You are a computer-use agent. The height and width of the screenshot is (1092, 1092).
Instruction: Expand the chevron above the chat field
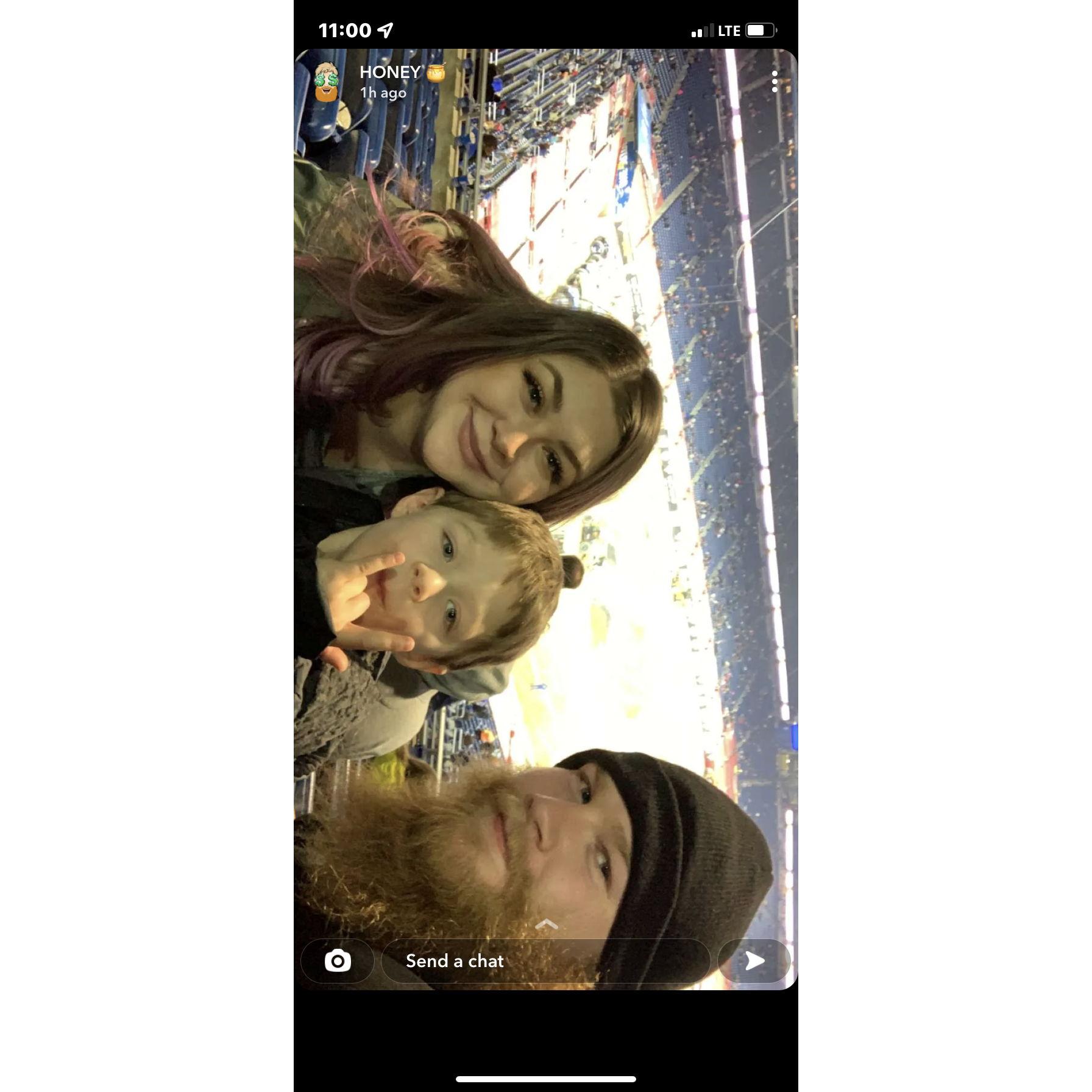click(x=546, y=924)
